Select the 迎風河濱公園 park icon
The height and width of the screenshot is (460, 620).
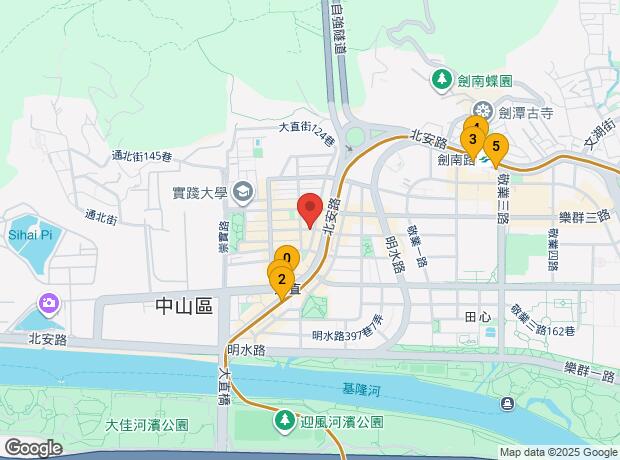[x=286, y=421]
